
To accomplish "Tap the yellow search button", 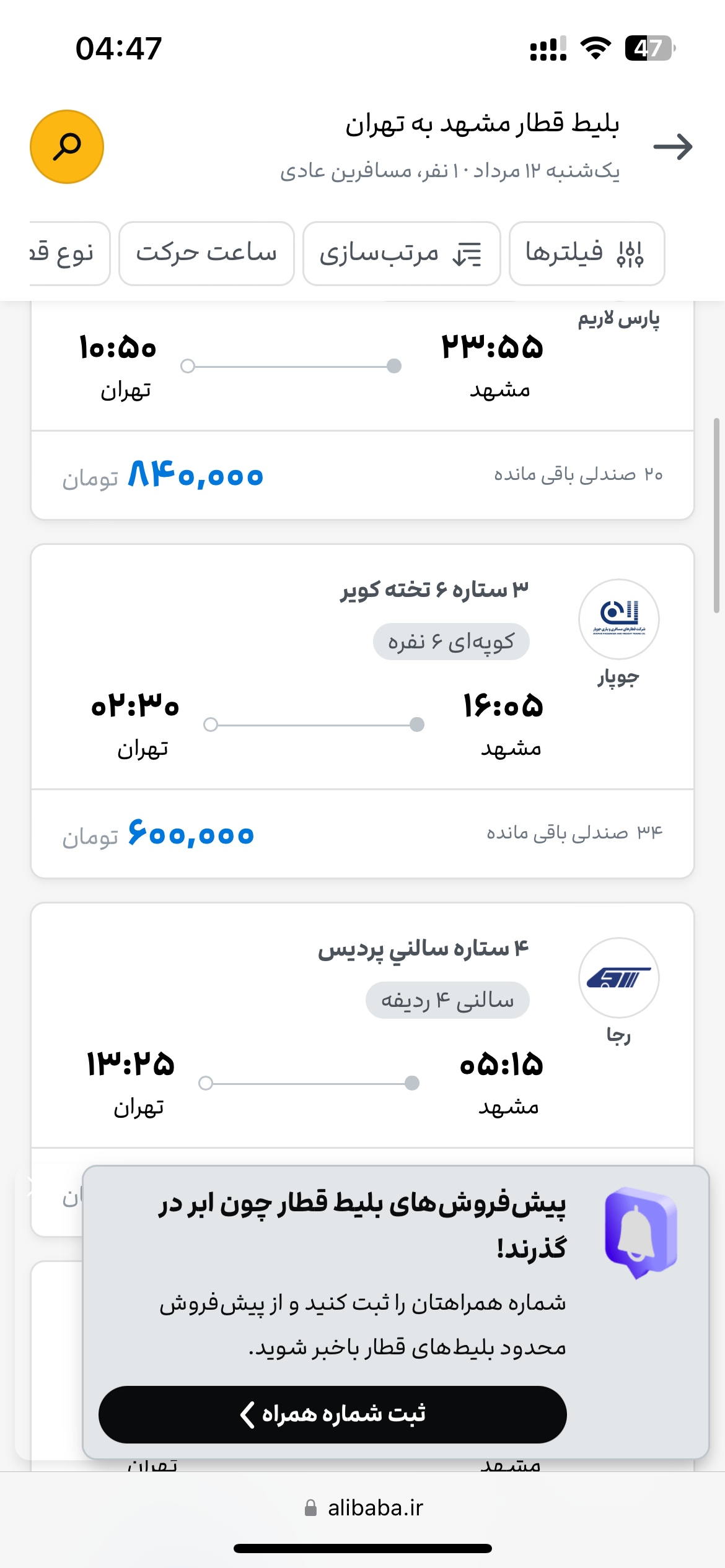I will pos(67,147).
